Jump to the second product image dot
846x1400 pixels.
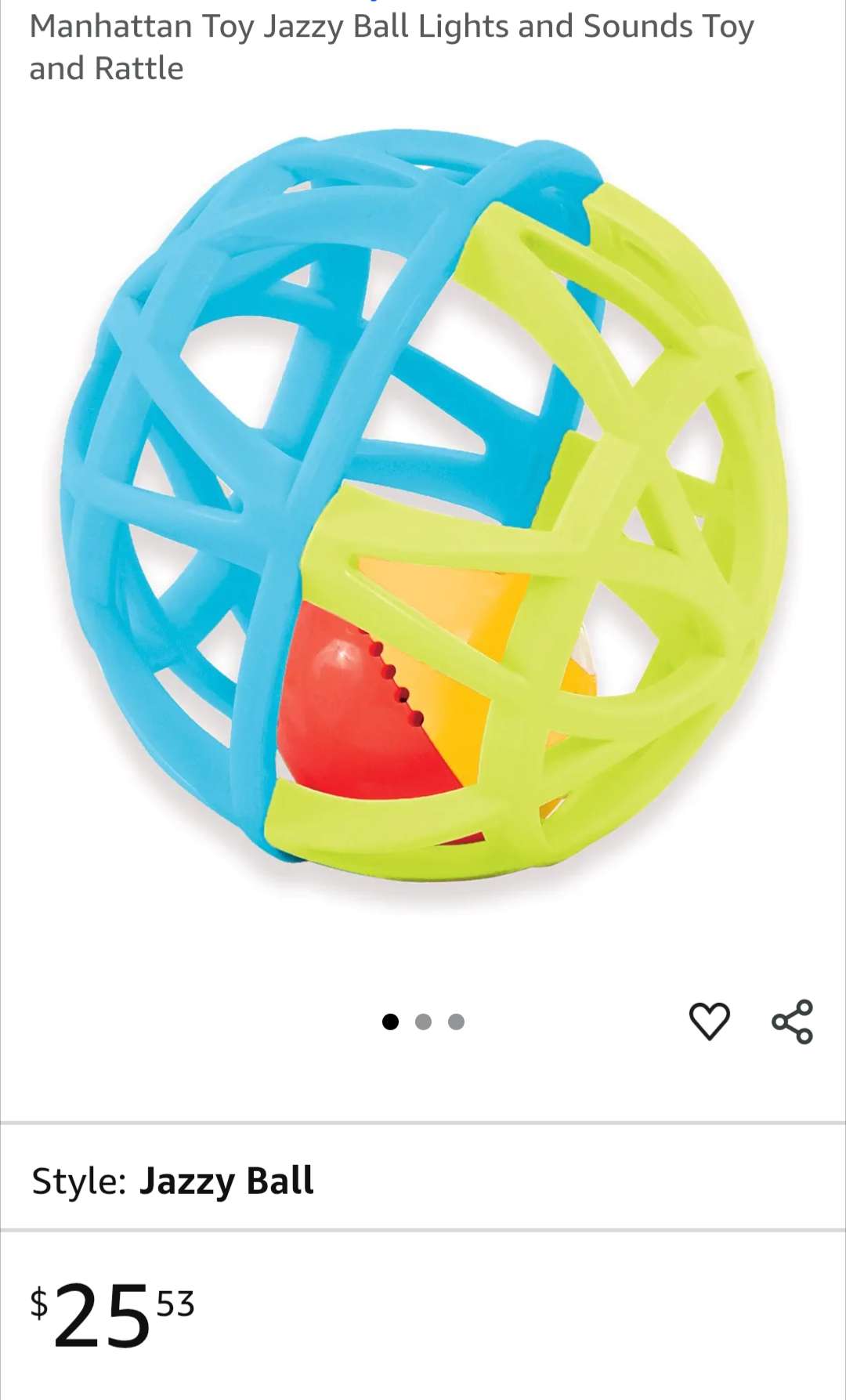click(423, 1022)
